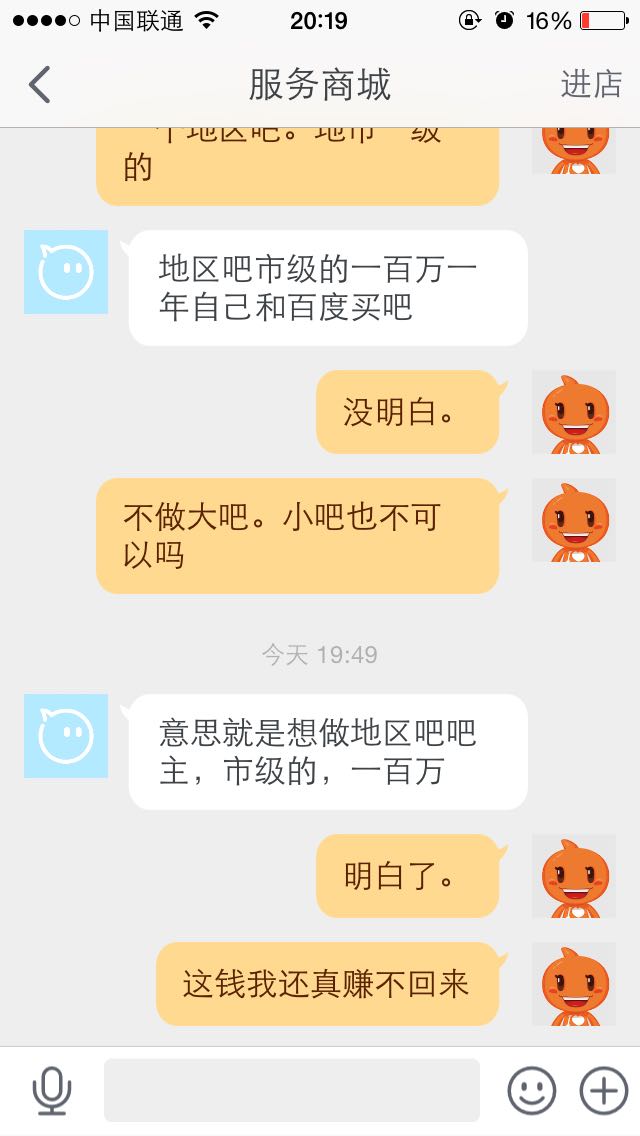Open more attachment options with the plus
The height and width of the screenshot is (1136, 640).
pyautogui.click(x=604, y=1090)
